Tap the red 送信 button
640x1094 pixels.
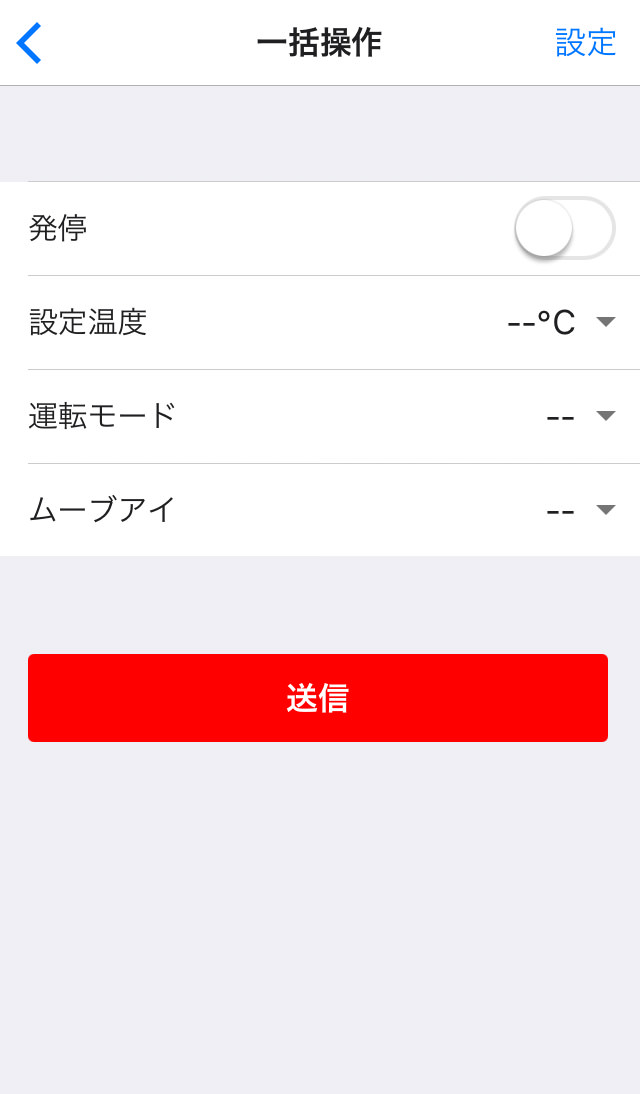tap(318, 698)
